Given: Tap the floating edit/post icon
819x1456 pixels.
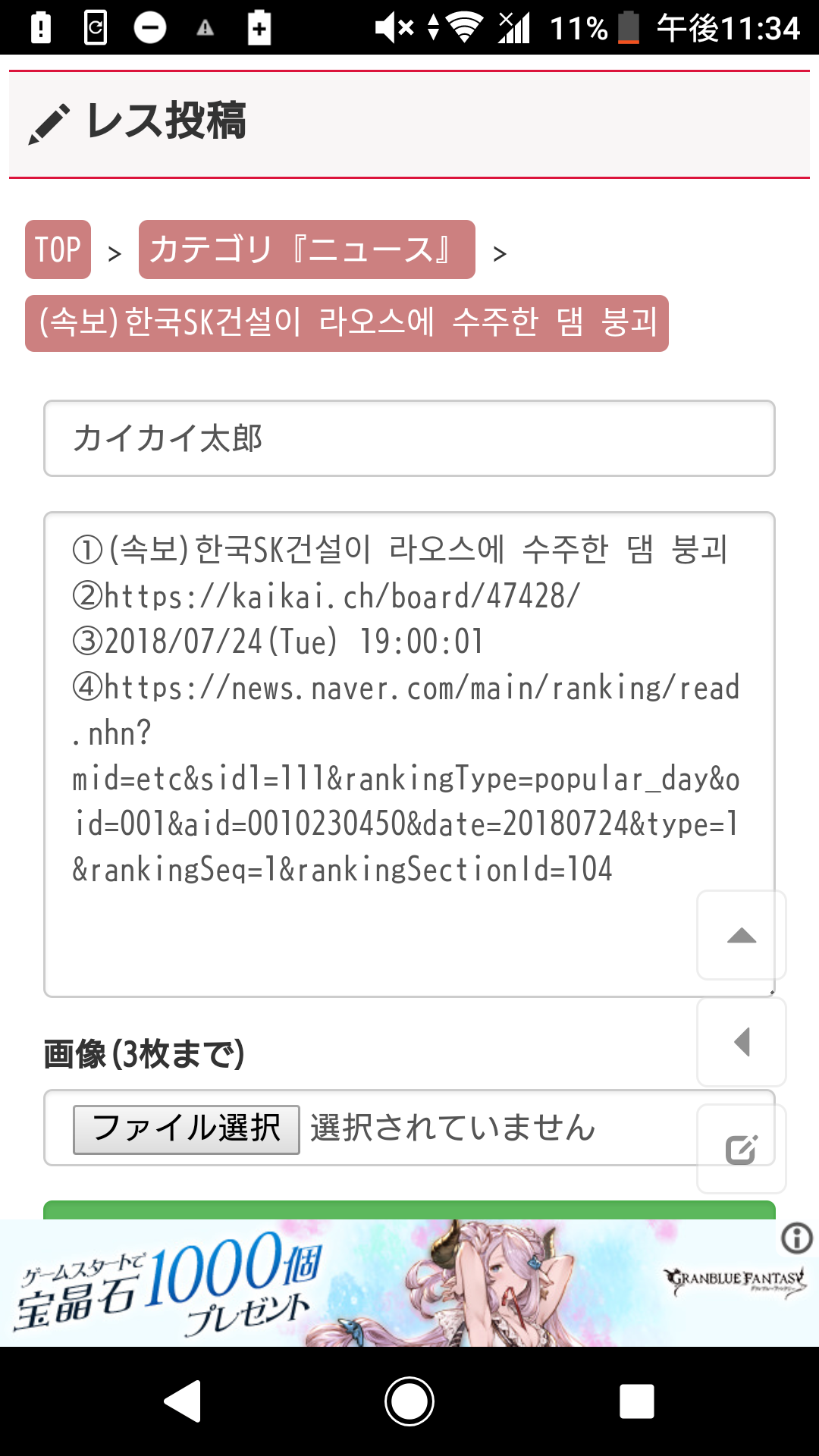Looking at the screenshot, I should point(742,1149).
